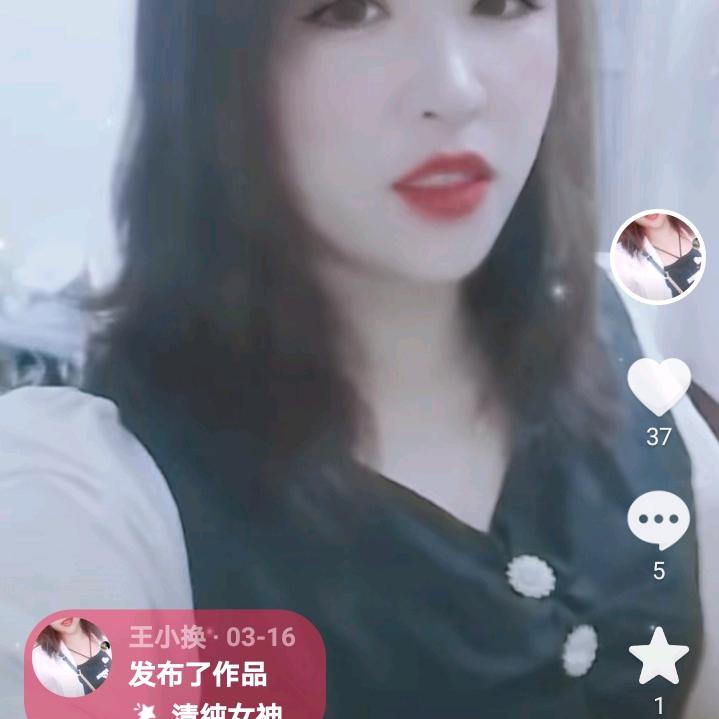Open the comments speech bubble
The width and height of the screenshot is (719, 719).
pos(658,522)
